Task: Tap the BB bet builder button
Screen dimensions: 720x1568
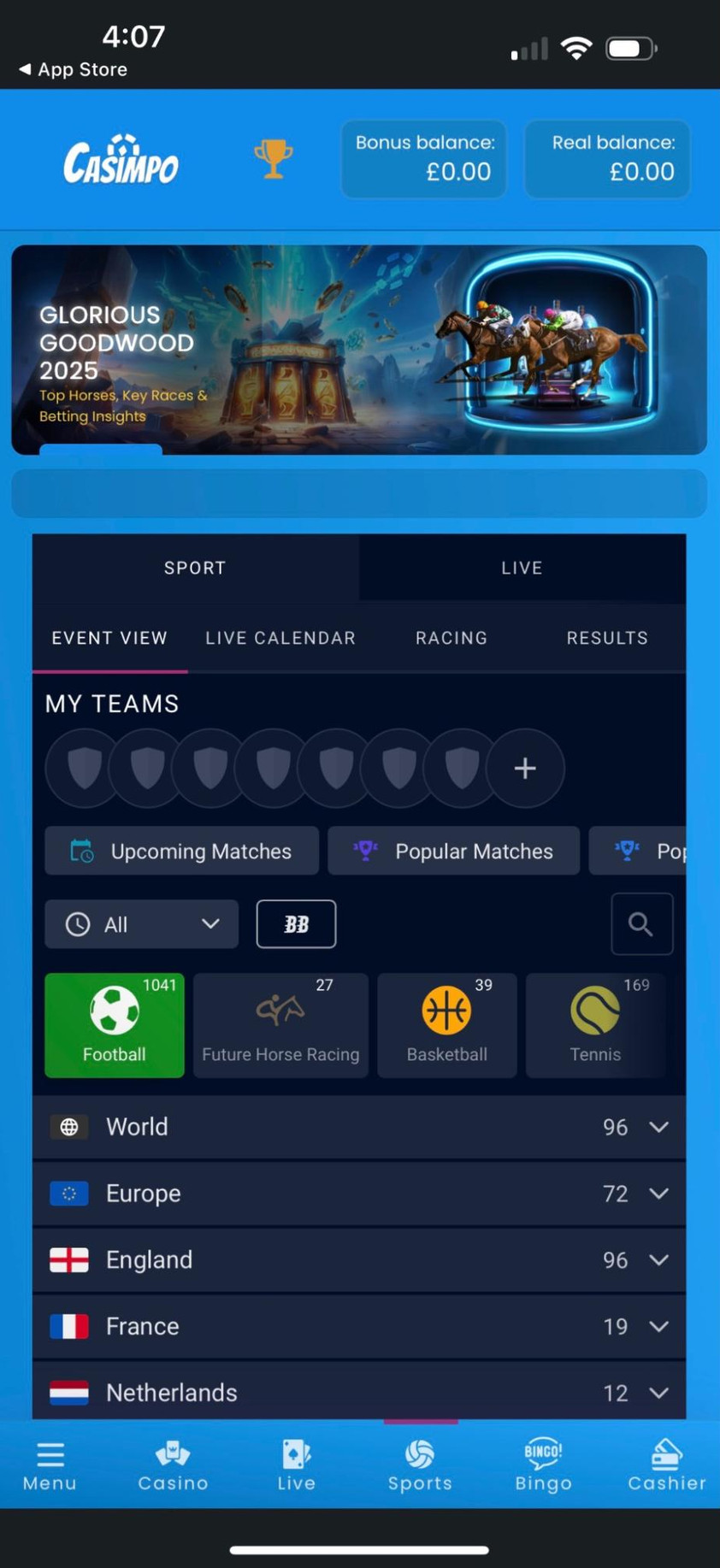Action: pyautogui.click(x=296, y=924)
